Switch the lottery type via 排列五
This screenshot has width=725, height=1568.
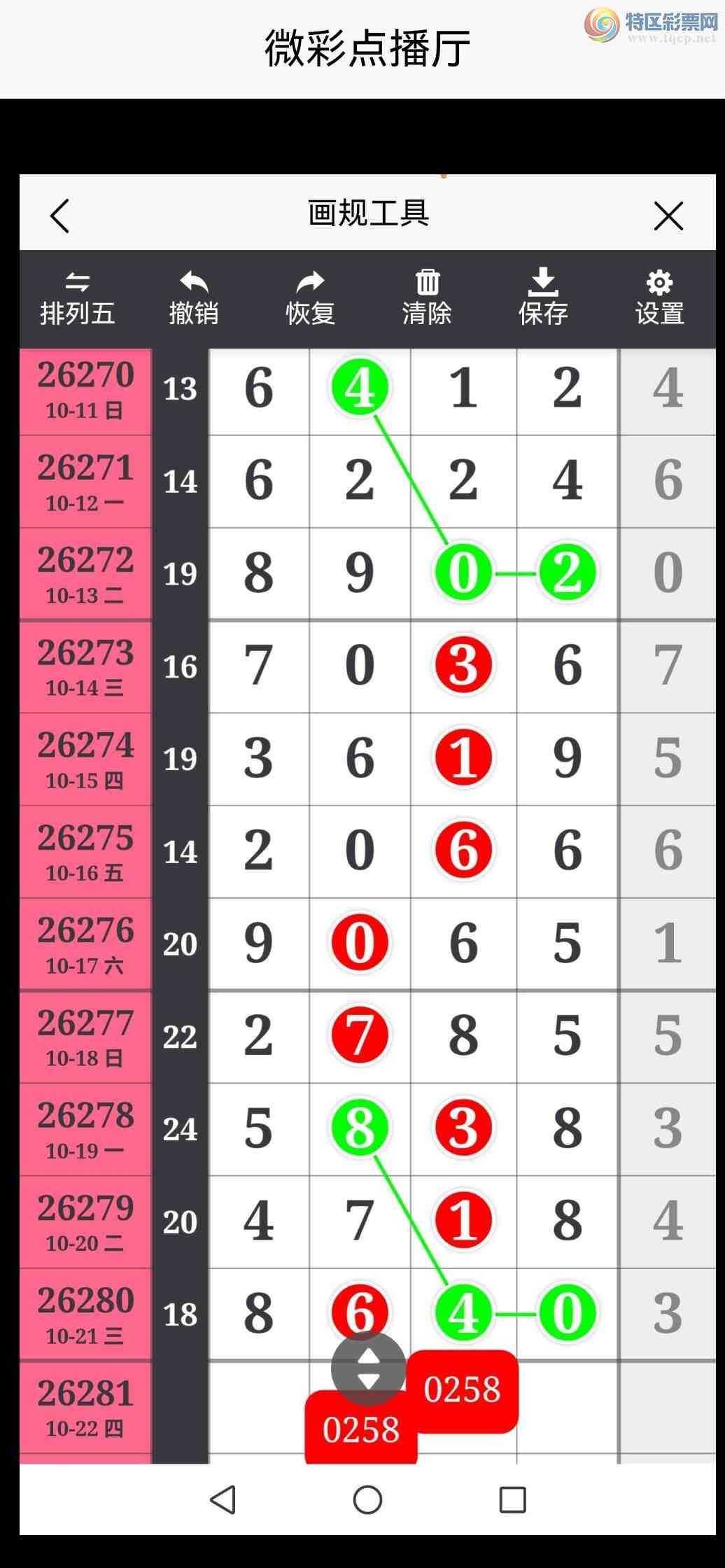click(x=77, y=299)
